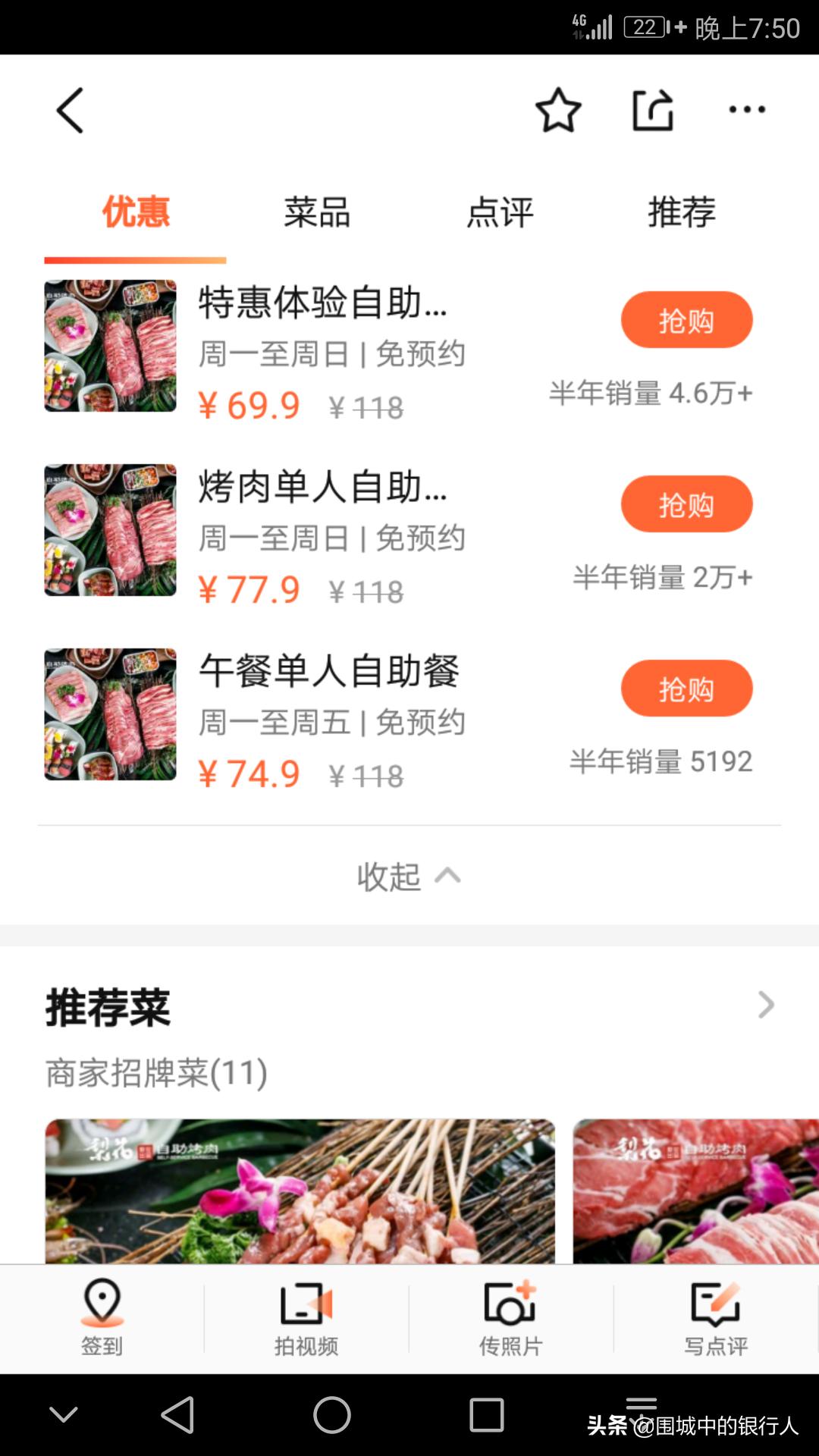Open the 拍视频 video recording icon

307,1306
